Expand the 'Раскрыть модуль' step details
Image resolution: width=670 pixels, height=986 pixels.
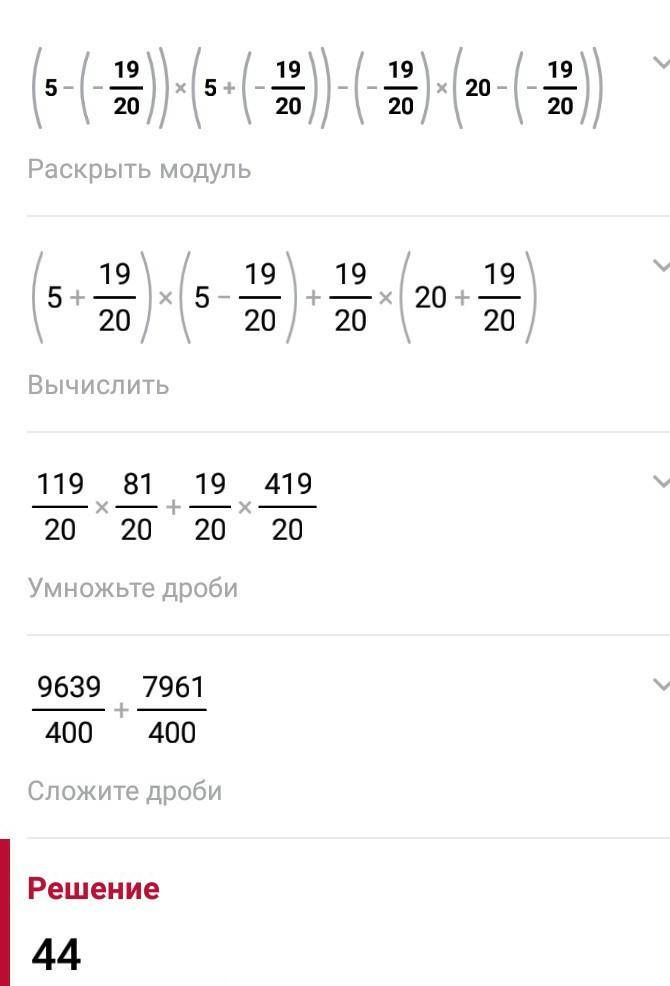659,64
